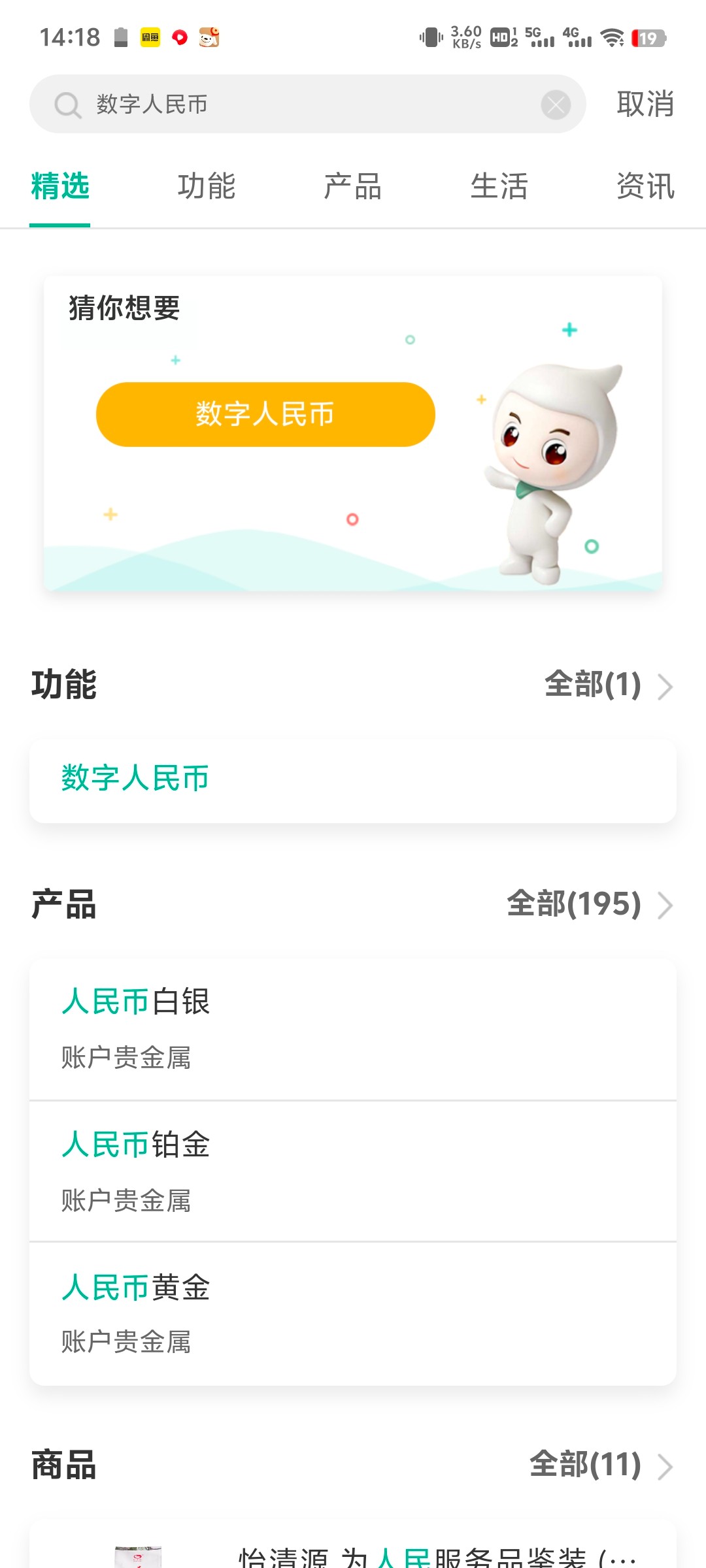Open the 生活 tab
Screen dimensions: 706x1568
pos(499,186)
